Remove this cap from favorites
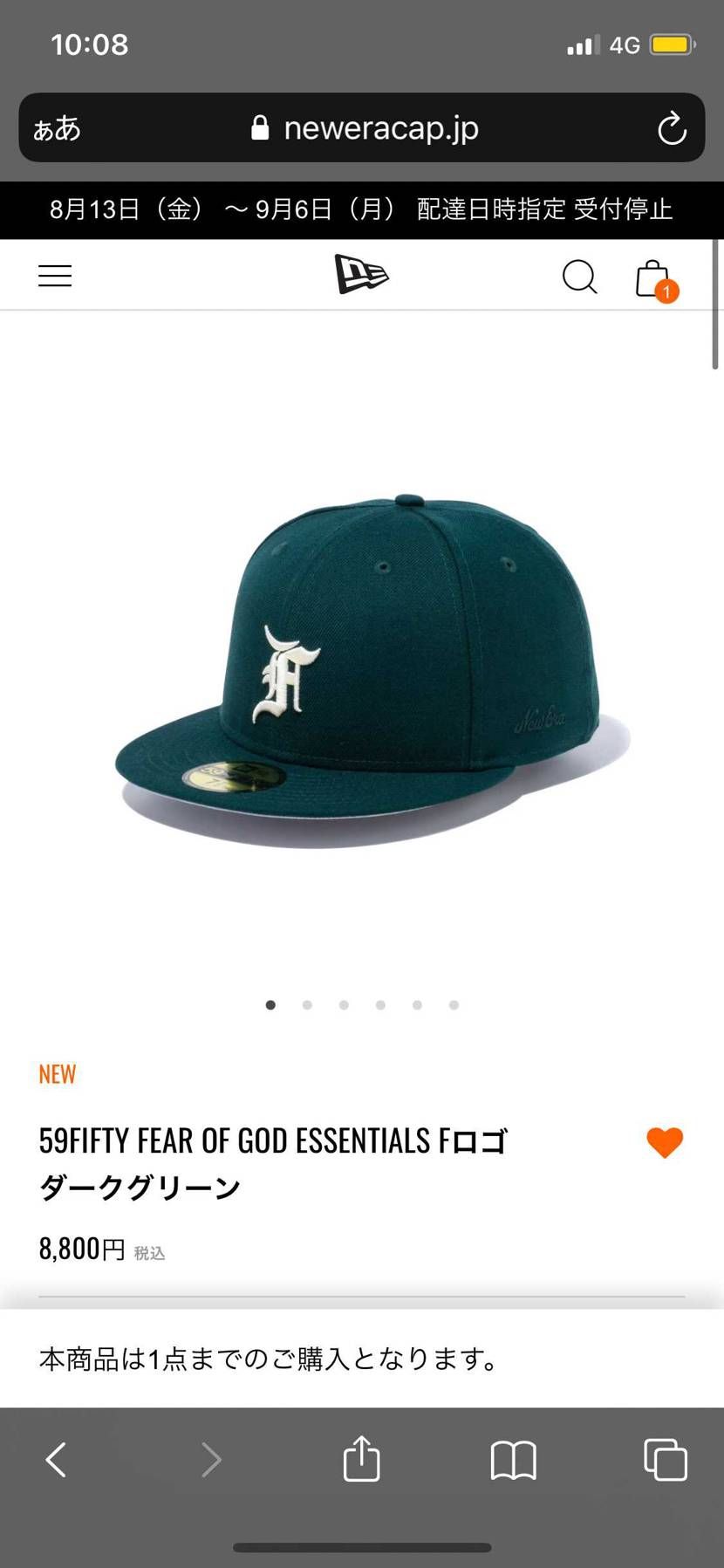This screenshot has height=1568, width=724. pyautogui.click(x=665, y=1142)
